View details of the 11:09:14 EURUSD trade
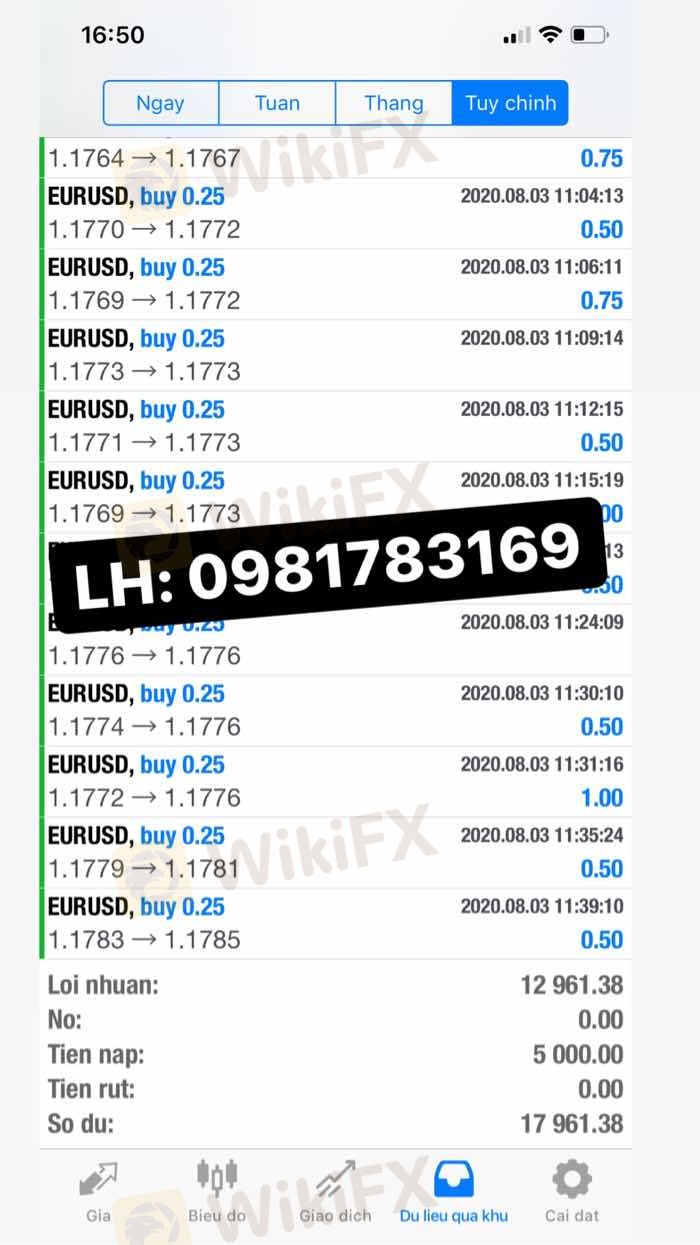The height and width of the screenshot is (1245, 700). pos(335,355)
